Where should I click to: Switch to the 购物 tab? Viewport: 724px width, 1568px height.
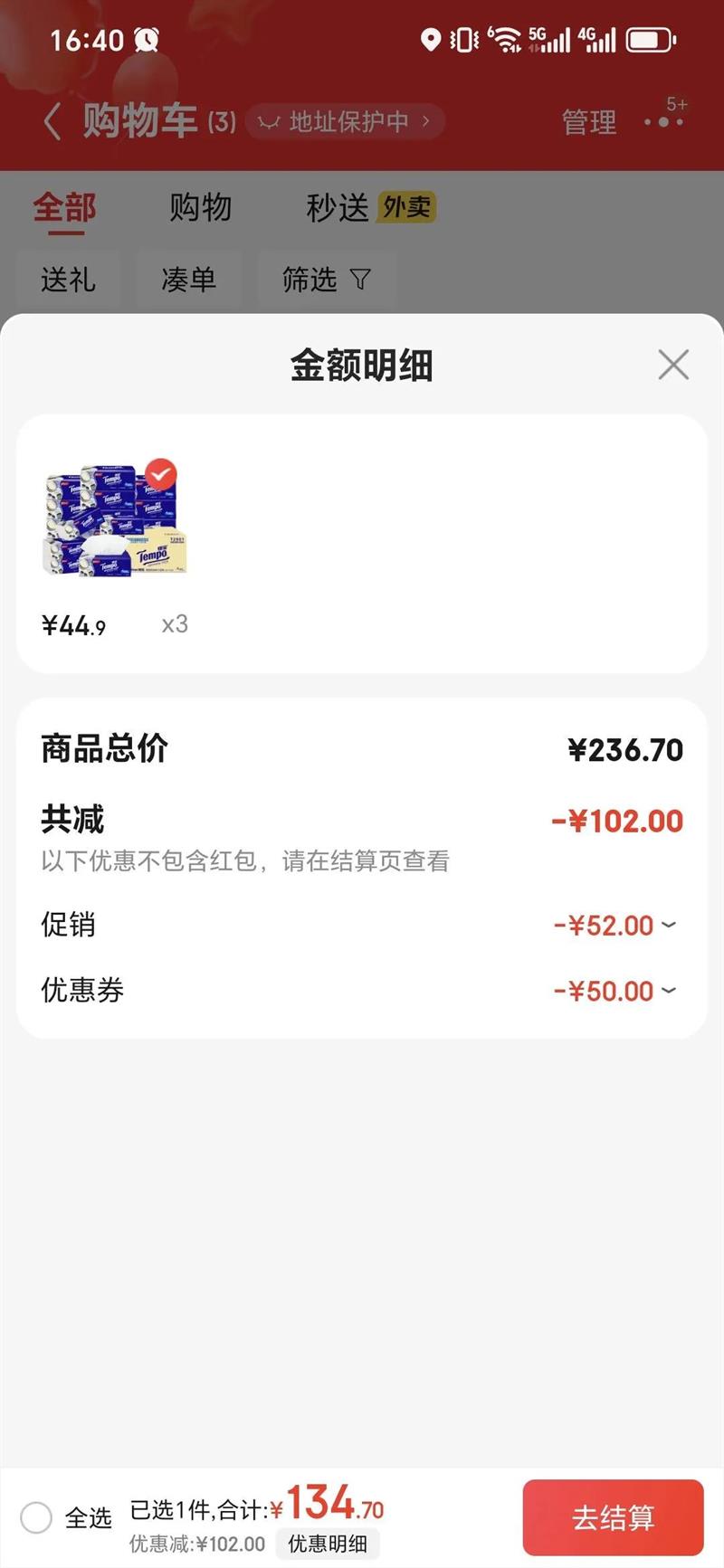click(x=200, y=207)
